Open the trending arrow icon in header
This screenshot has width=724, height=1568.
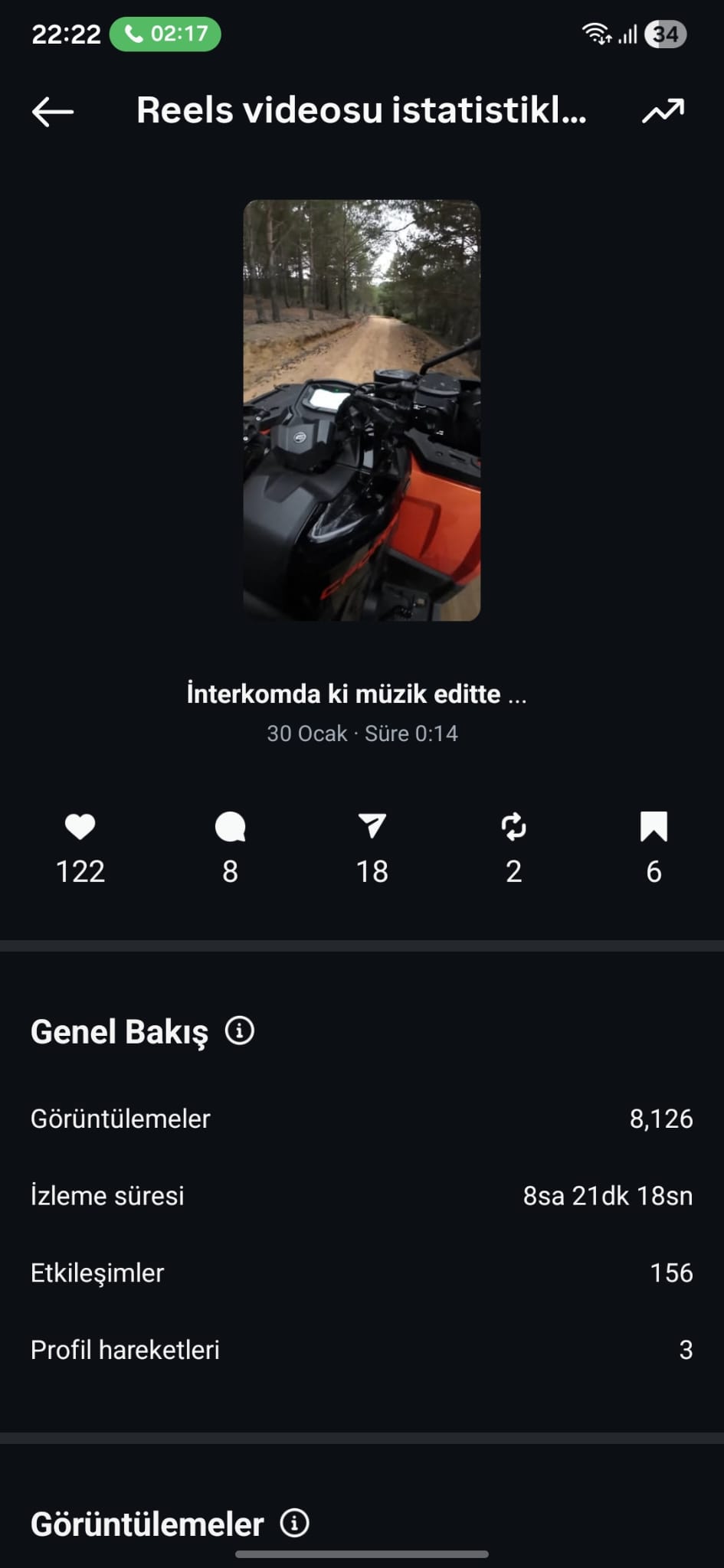coord(663,111)
